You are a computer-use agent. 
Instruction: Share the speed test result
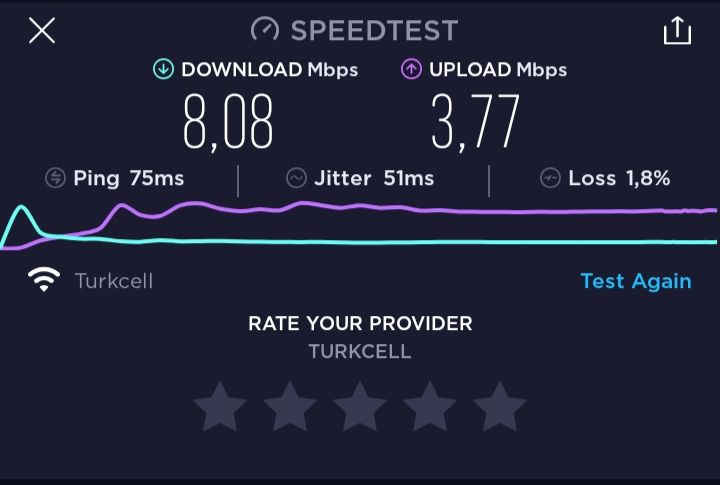[x=677, y=31]
